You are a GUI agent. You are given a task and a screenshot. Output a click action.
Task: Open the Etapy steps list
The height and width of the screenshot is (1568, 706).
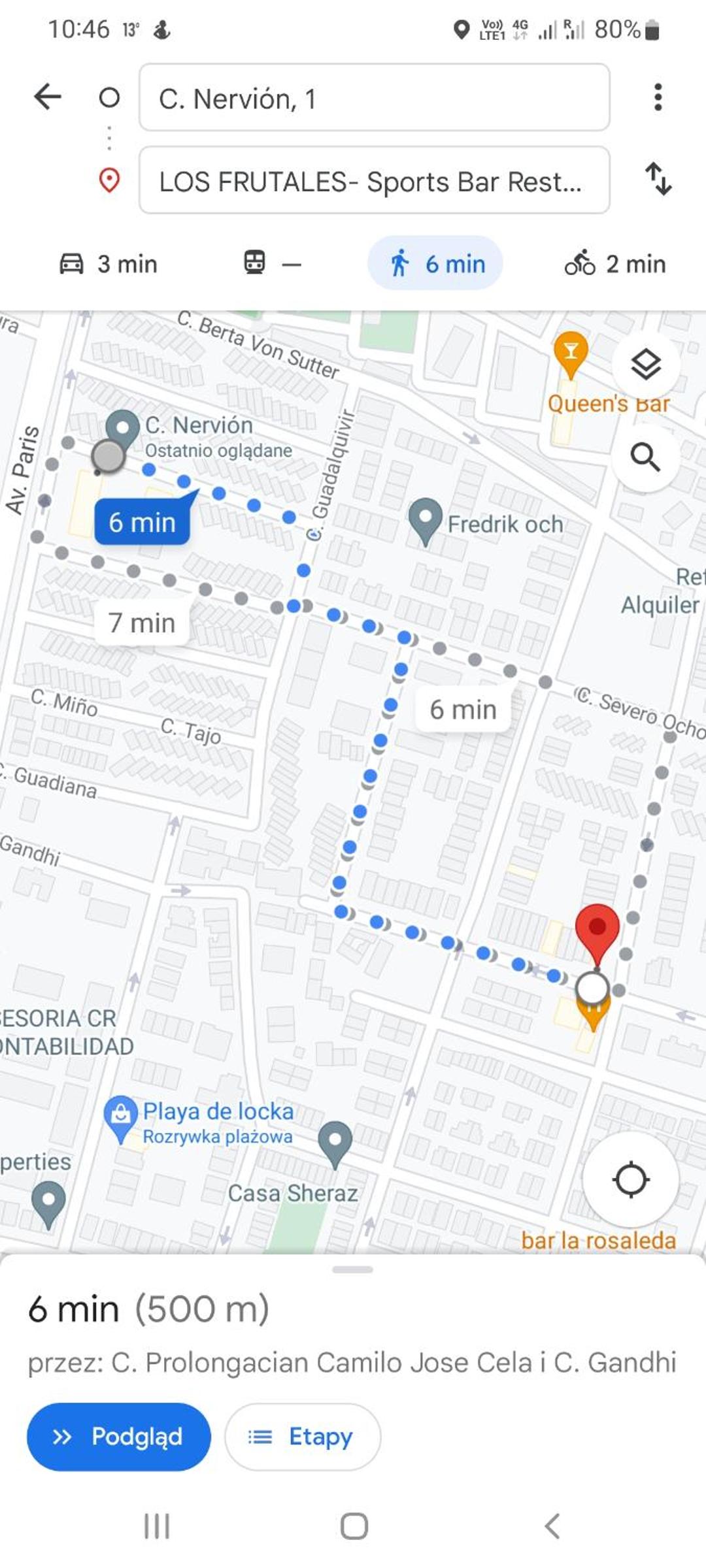(x=303, y=1437)
